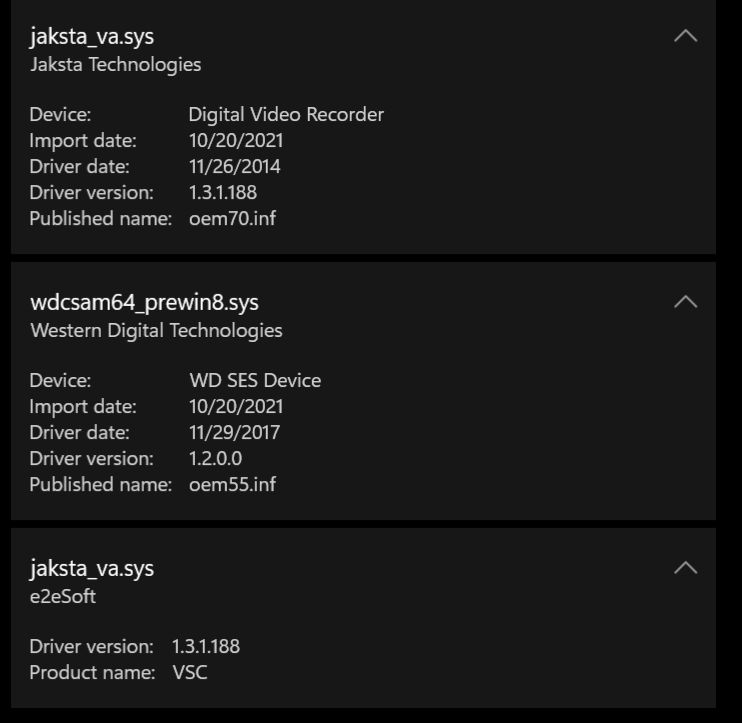This screenshot has width=742, height=723.
Task: Collapse the jaksta_va.sys e2eSoft card
Action: pos(685,568)
